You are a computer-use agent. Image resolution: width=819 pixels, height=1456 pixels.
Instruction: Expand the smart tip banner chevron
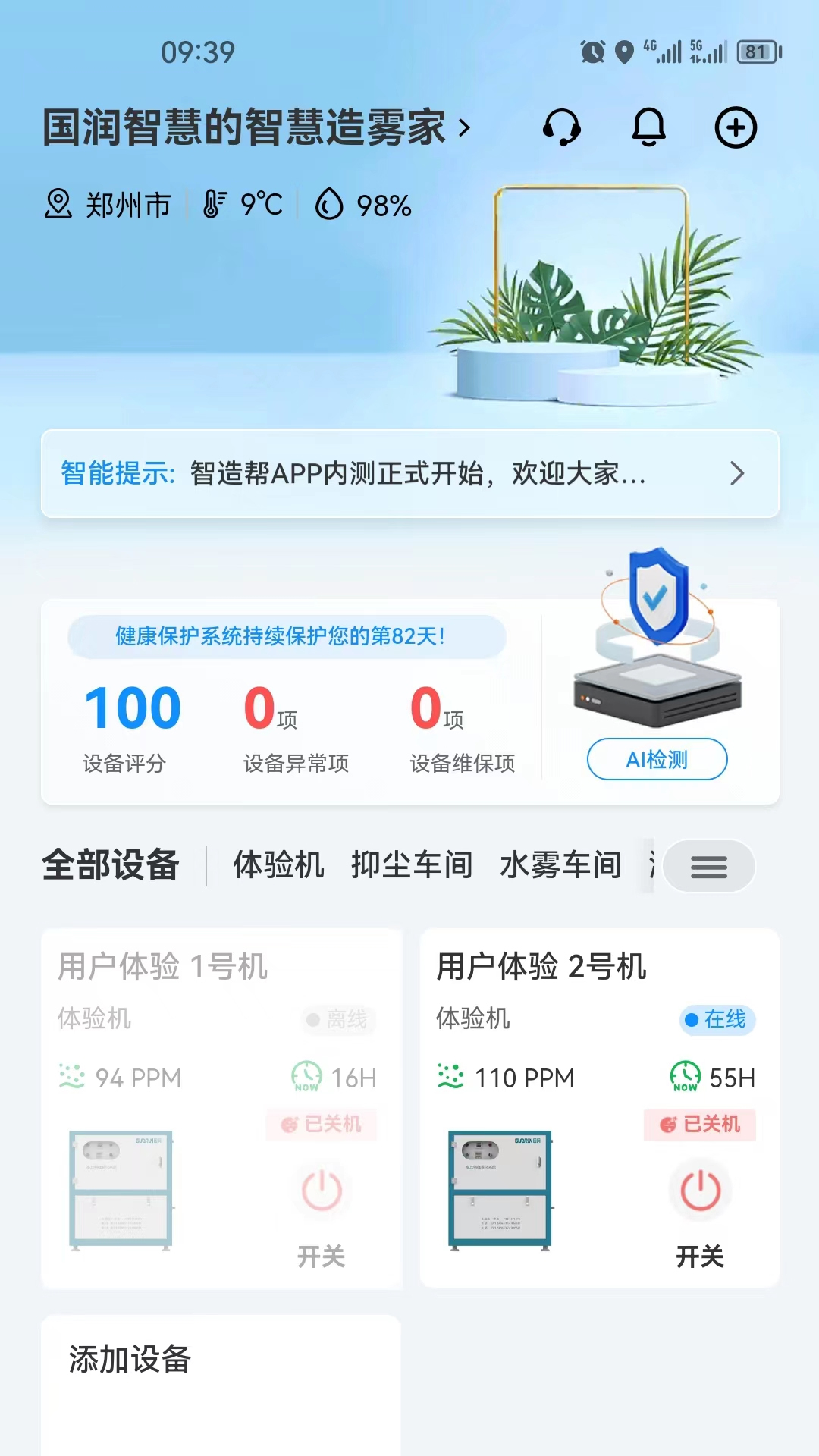pos(736,474)
